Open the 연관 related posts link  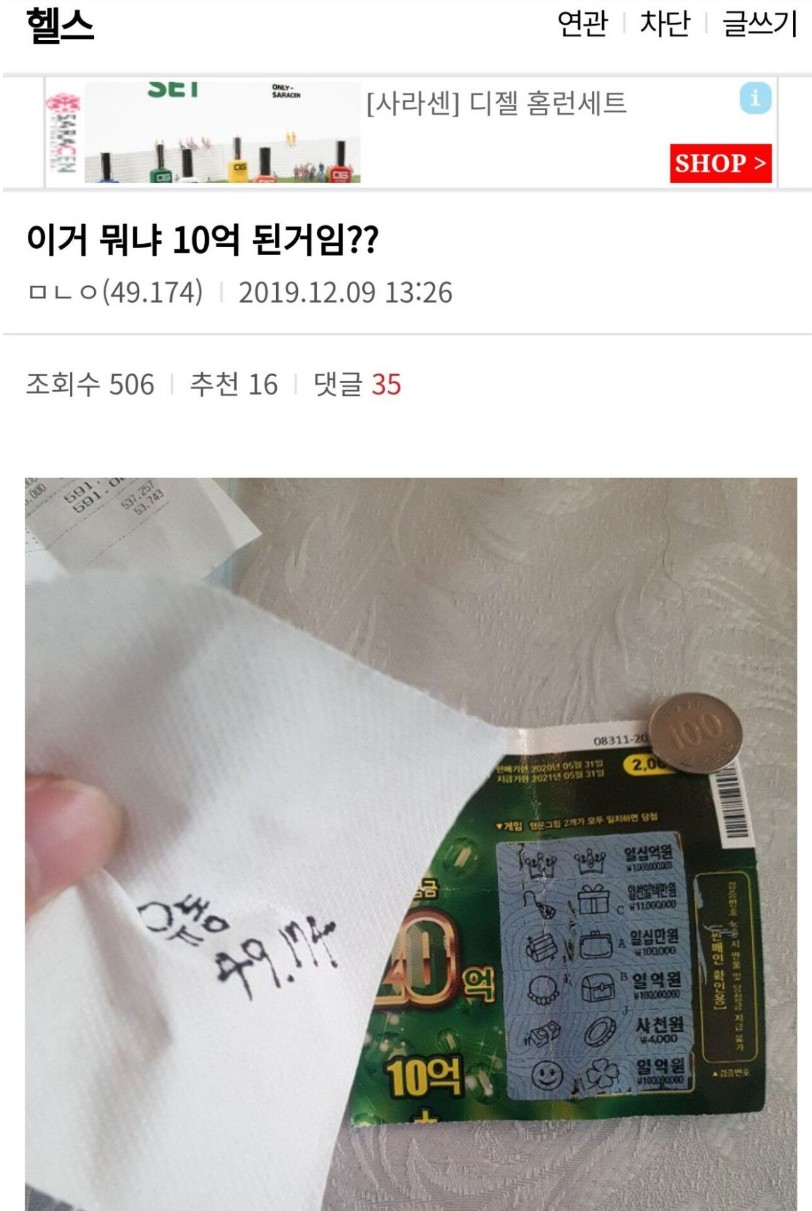tap(582, 24)
